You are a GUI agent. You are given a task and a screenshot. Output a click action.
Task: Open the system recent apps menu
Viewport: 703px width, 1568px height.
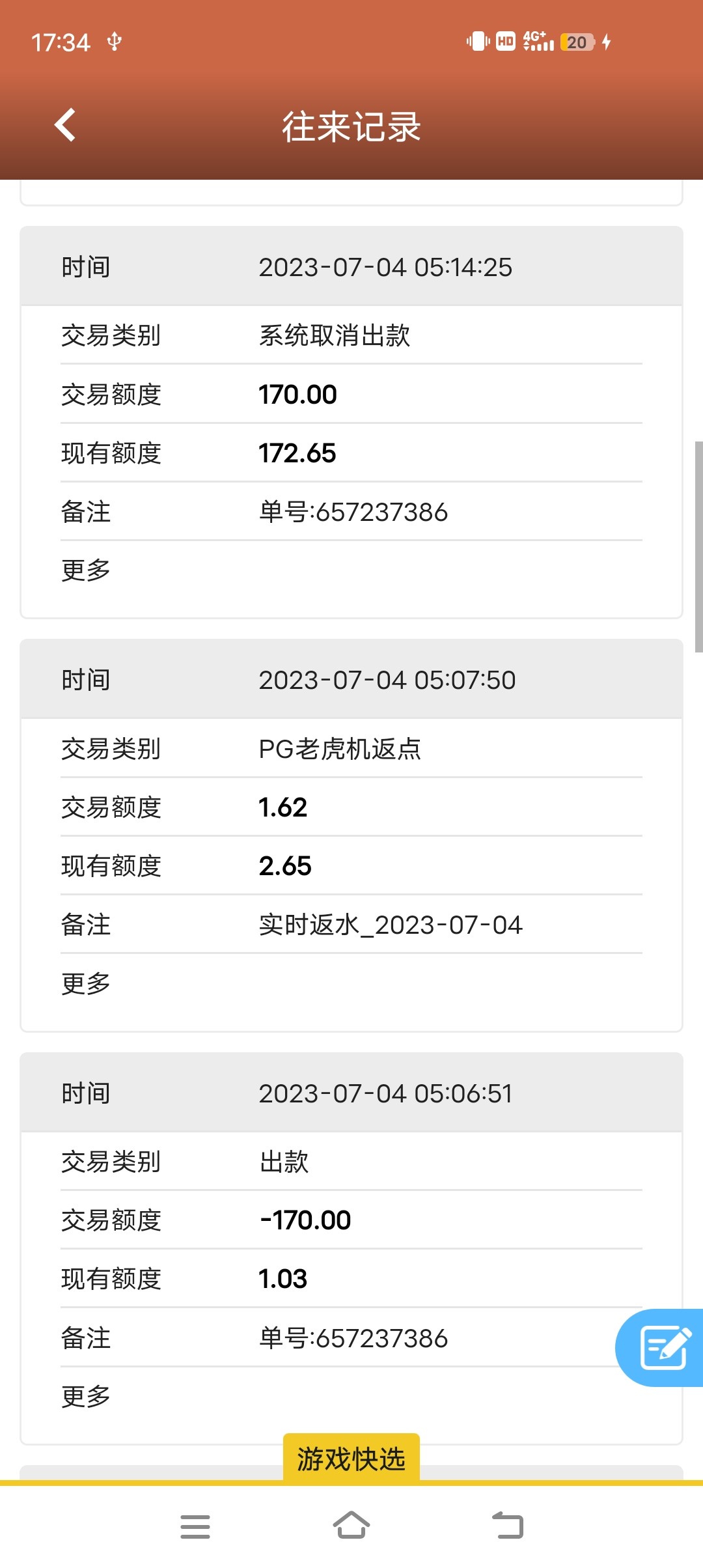pyautogui.click(x=195, y=1526)
